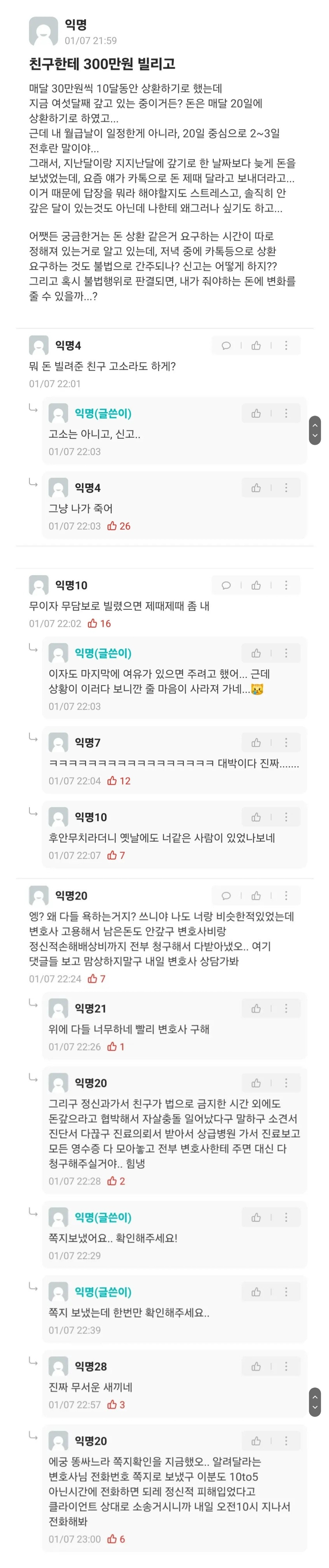Open more options on 익명28's reply
The image size is (329, 1568).
coord(286,1367)
